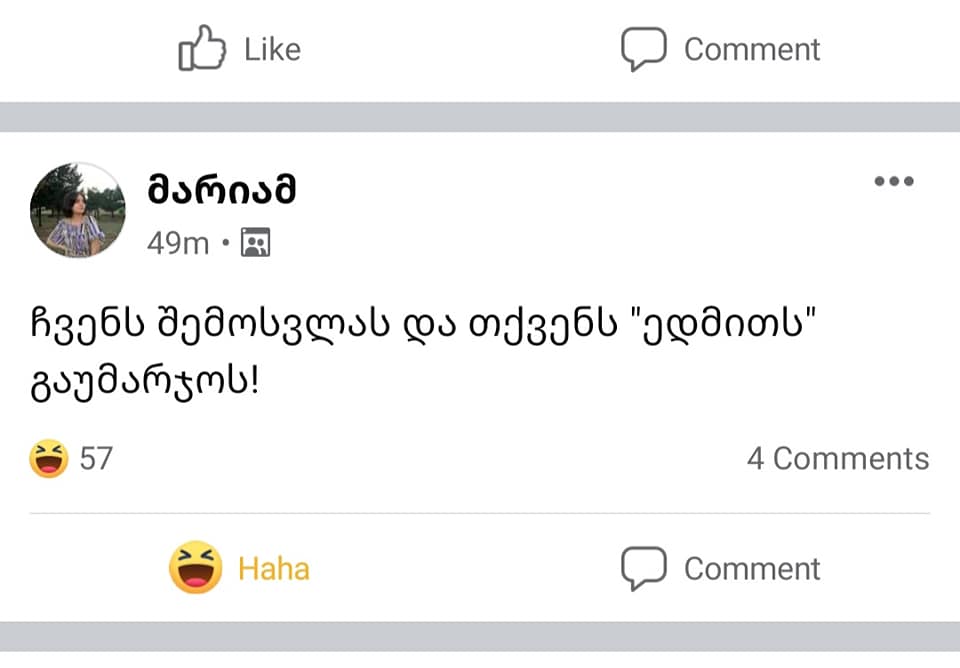Open the three-dot menu on მარიამ's post
Screen dimensions: 960x668
point(893,181)
